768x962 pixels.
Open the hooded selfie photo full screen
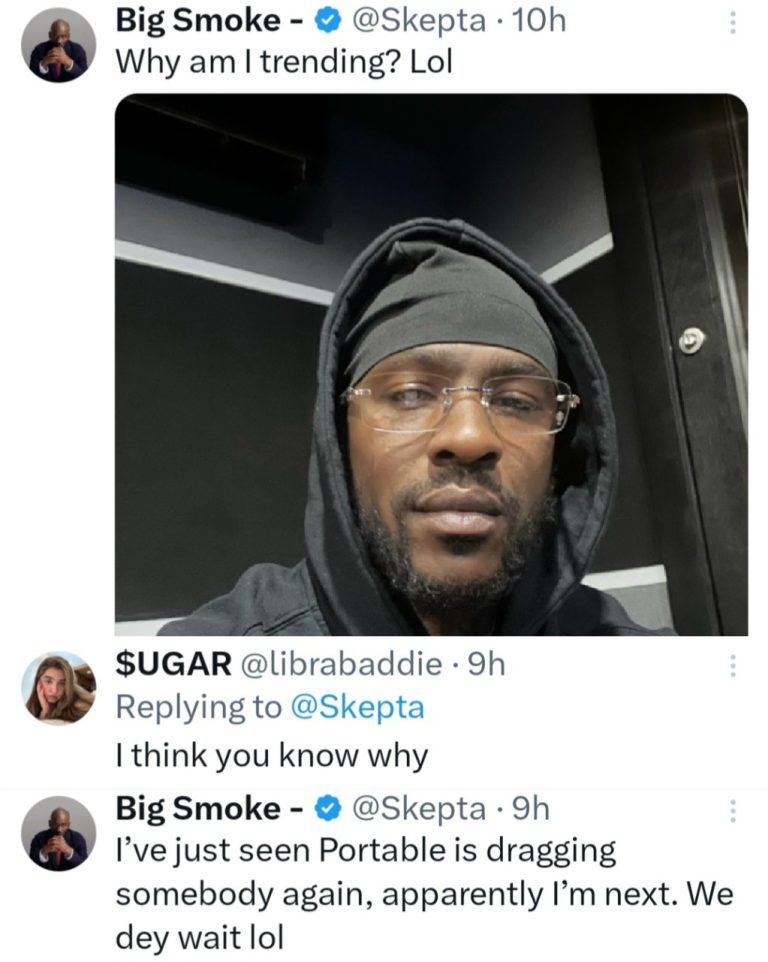pyautogui.click(x=431, y=365)
